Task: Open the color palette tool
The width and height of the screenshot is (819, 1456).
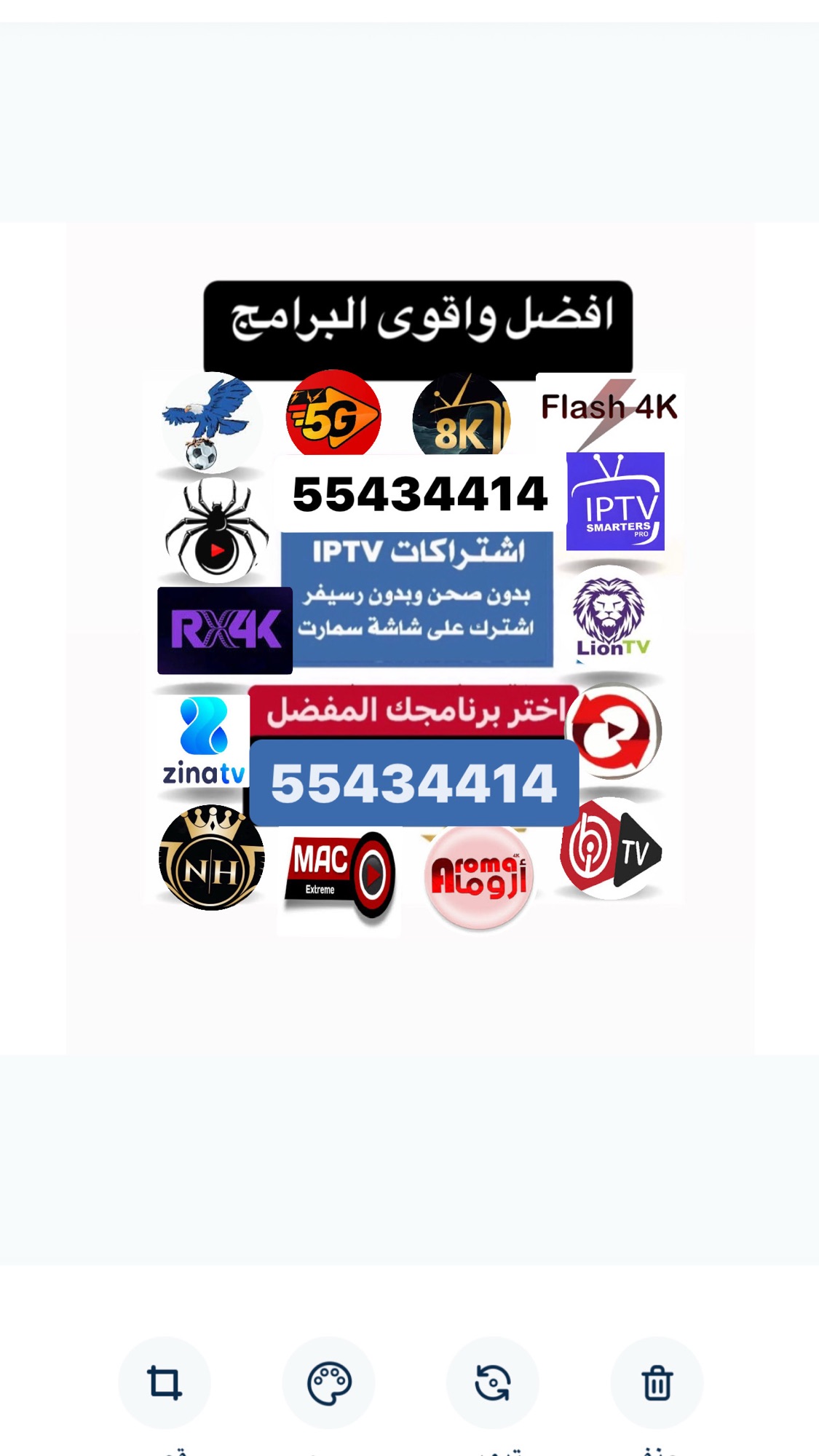Action: pyautogui.click(x=329, y=1382)
